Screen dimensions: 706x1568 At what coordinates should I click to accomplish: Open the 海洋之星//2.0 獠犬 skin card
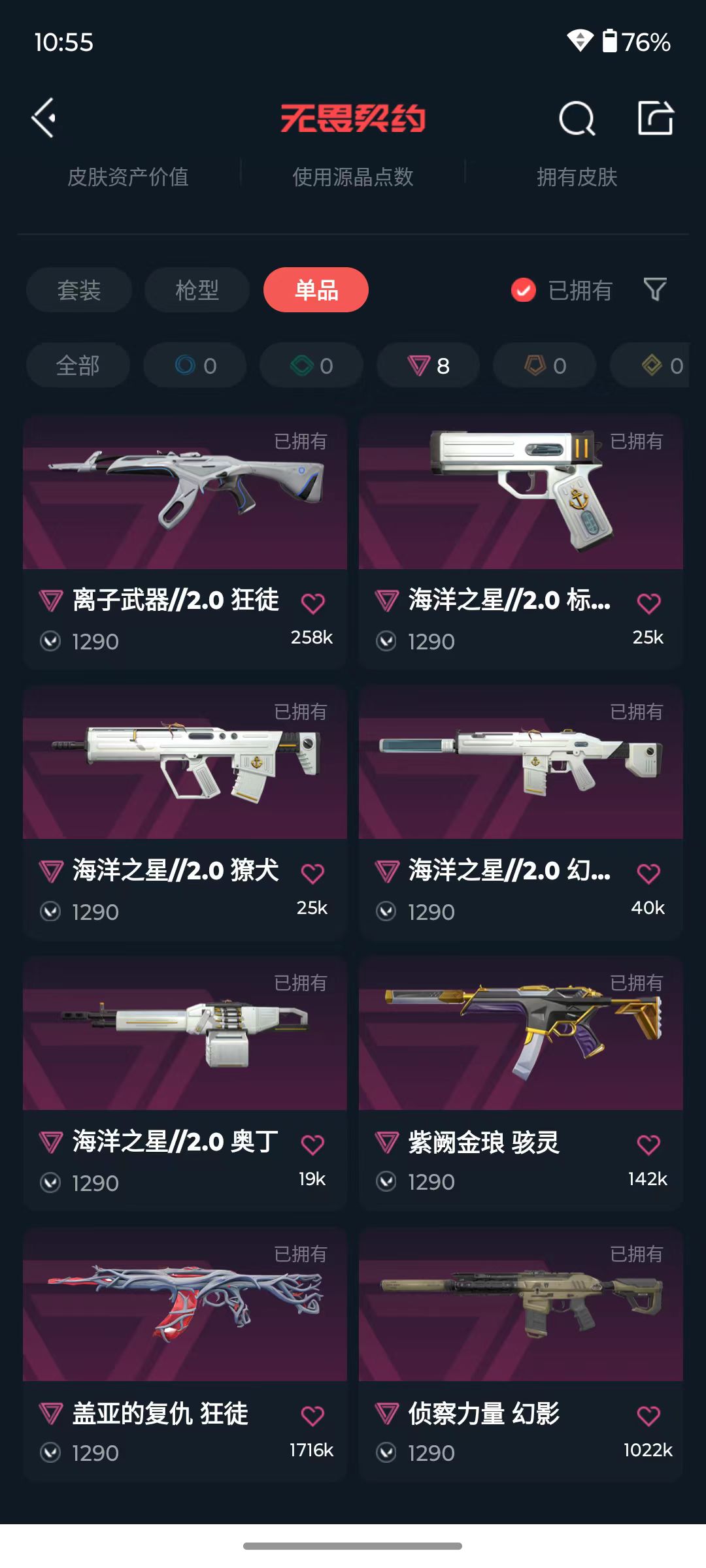click(185, 812)
